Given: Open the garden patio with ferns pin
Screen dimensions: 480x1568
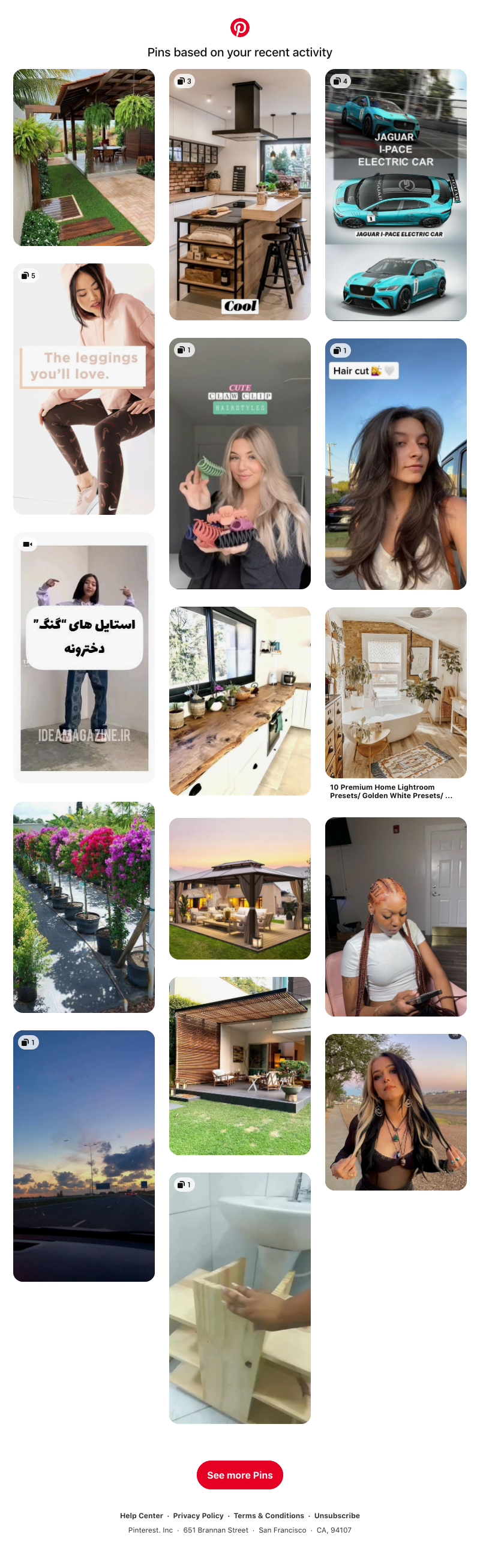Looking at the screenshot, I should click(84, 157).
